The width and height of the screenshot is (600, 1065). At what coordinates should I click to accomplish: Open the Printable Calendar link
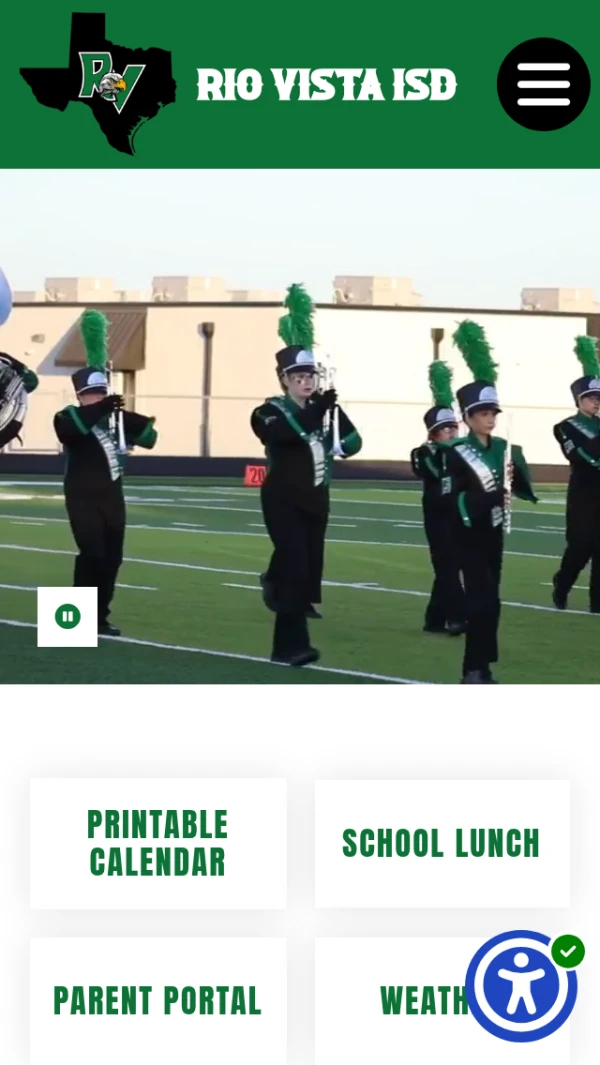click(158, 843)
